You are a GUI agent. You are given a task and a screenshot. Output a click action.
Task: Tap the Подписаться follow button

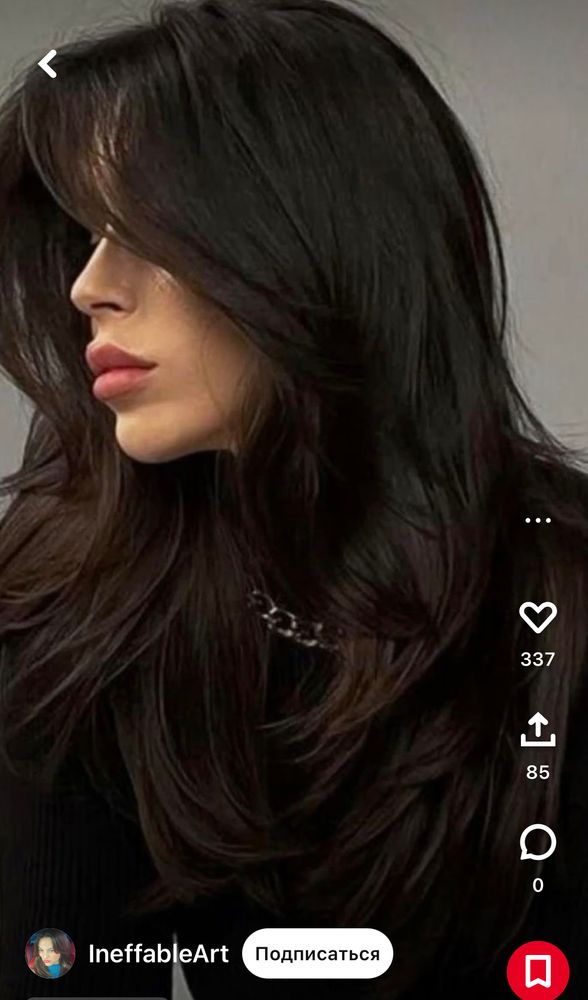click(318, 953)
